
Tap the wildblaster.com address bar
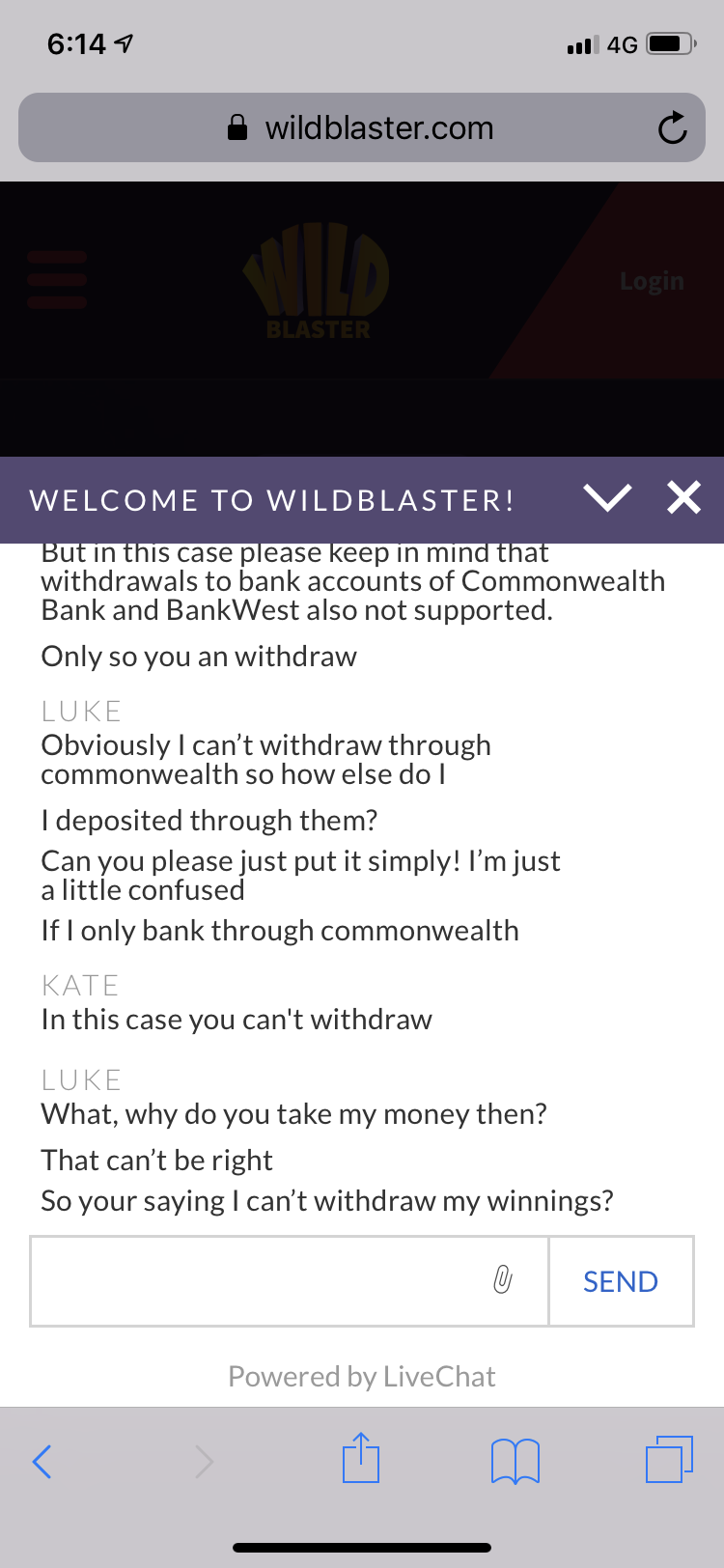click(x=361, y=128)
